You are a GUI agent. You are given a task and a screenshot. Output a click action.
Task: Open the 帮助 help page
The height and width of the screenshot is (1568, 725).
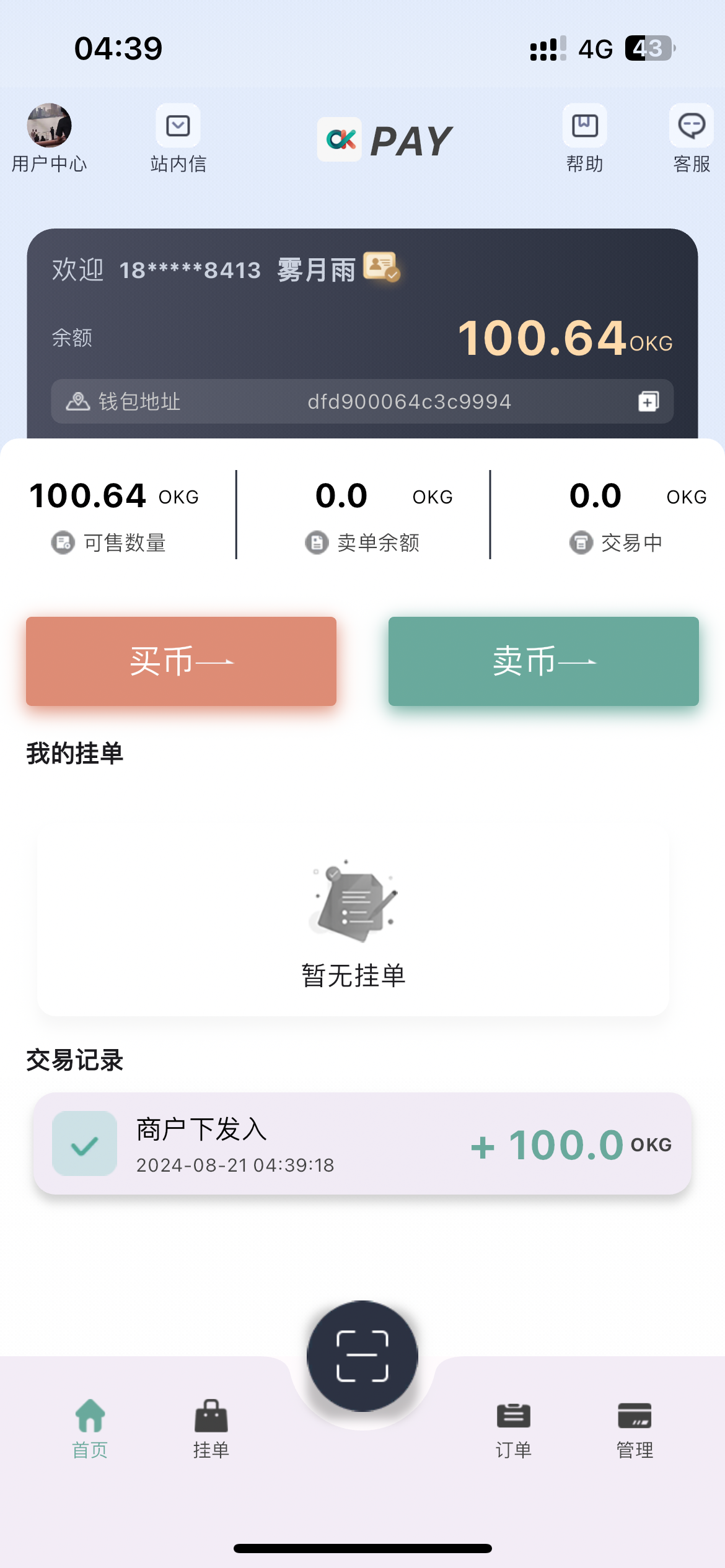click(x=584, y=138)
